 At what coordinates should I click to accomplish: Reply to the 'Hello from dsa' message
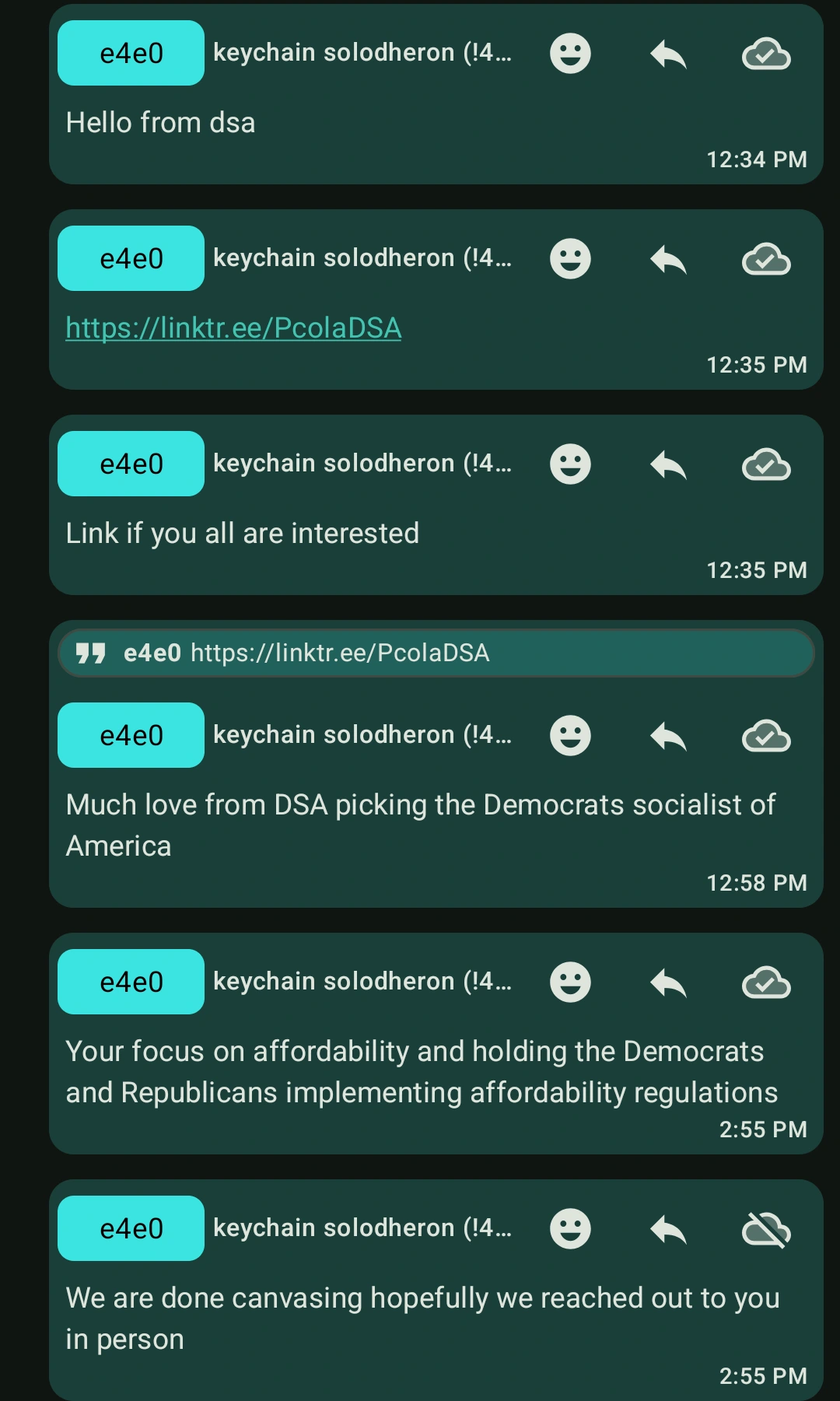coord(668,54)
